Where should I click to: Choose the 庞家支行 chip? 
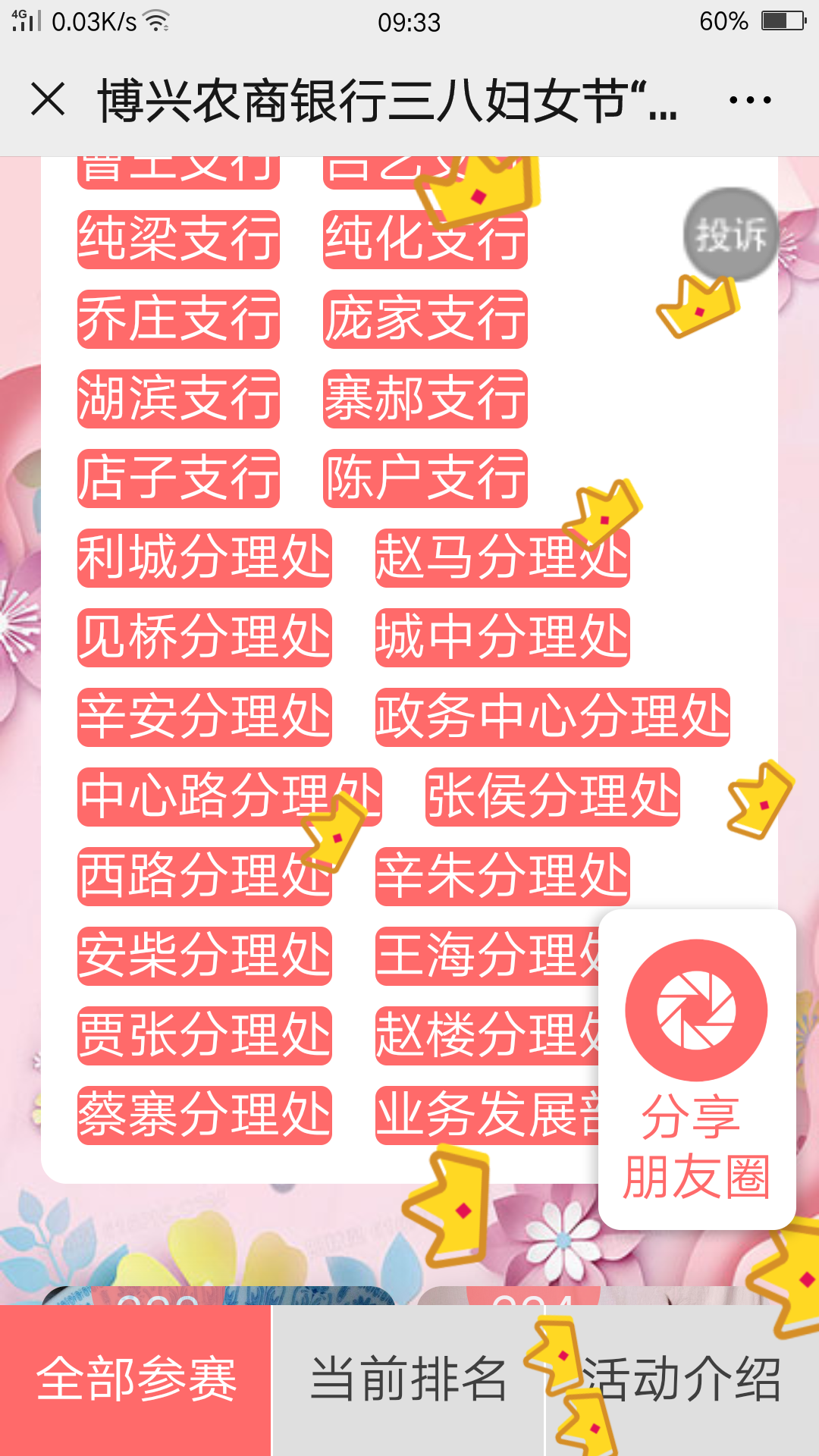tap(425, 318)
